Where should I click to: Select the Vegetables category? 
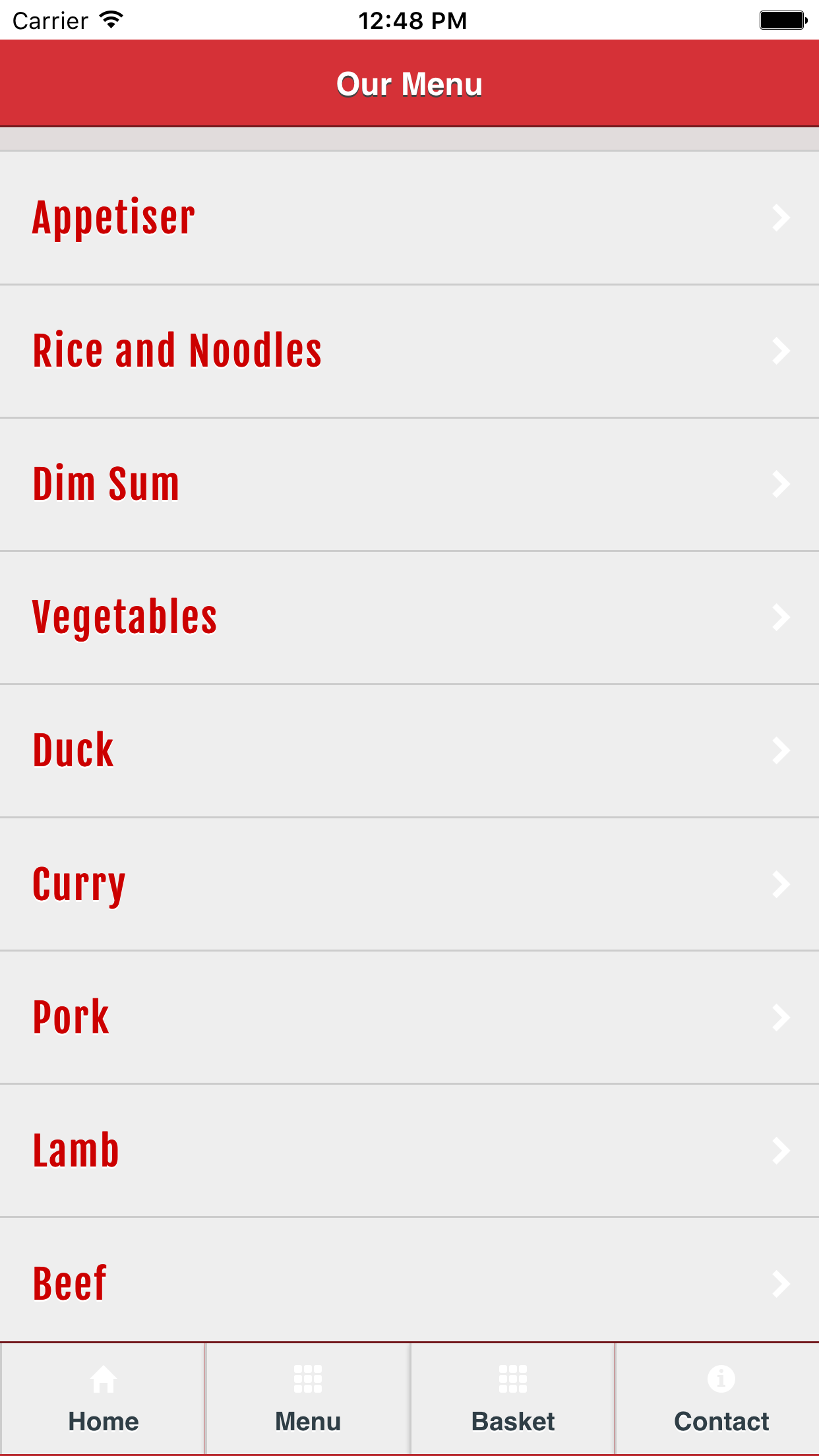pos(409,617)
